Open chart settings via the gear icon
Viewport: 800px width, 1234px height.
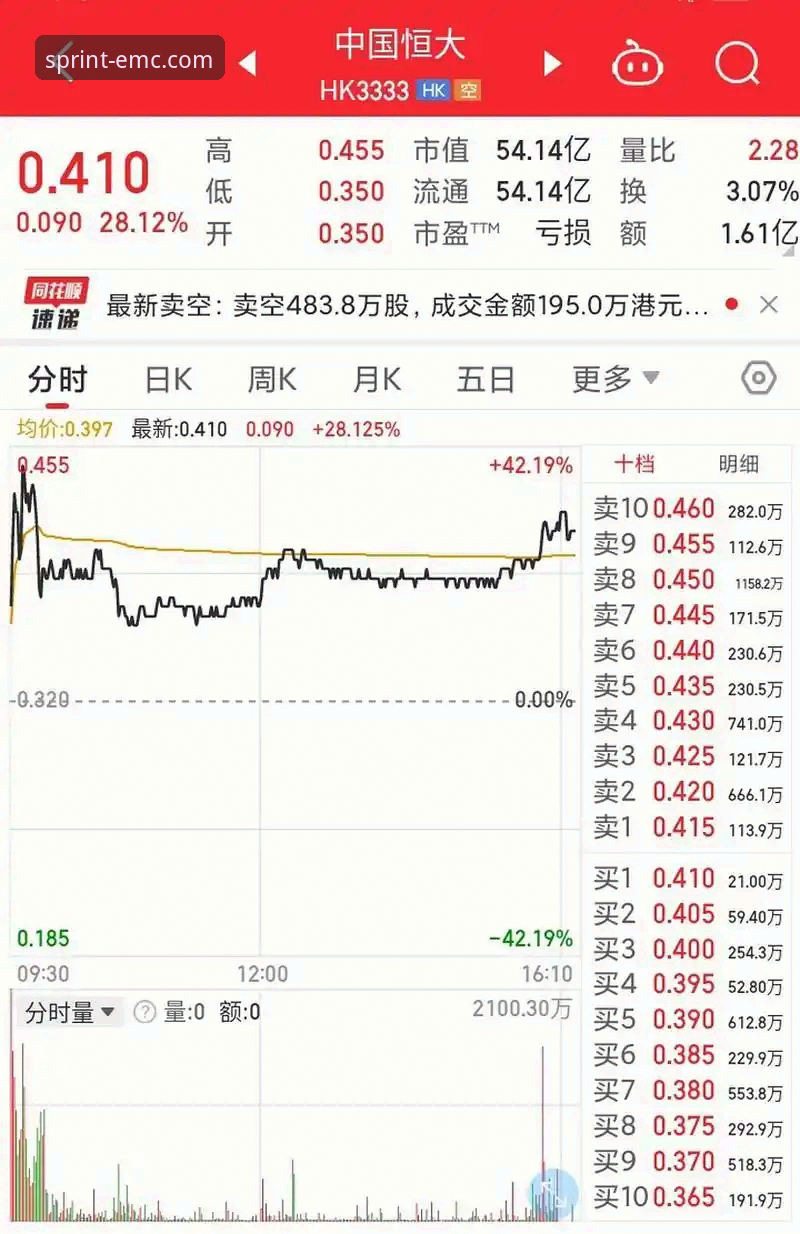pos(758,378)
